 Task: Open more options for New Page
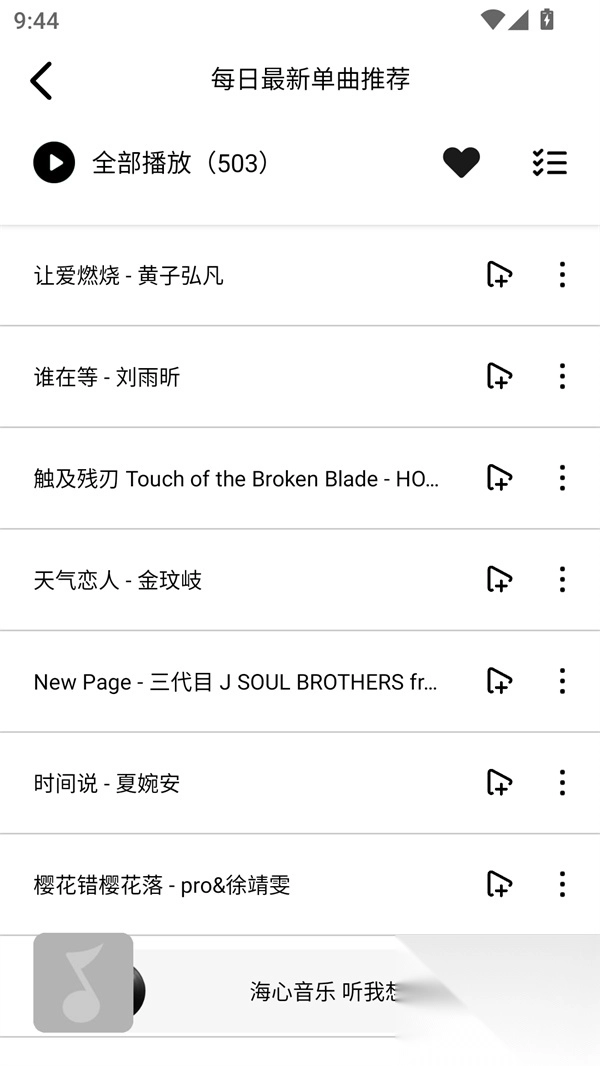pyautogui.click(x=562, y=681)
